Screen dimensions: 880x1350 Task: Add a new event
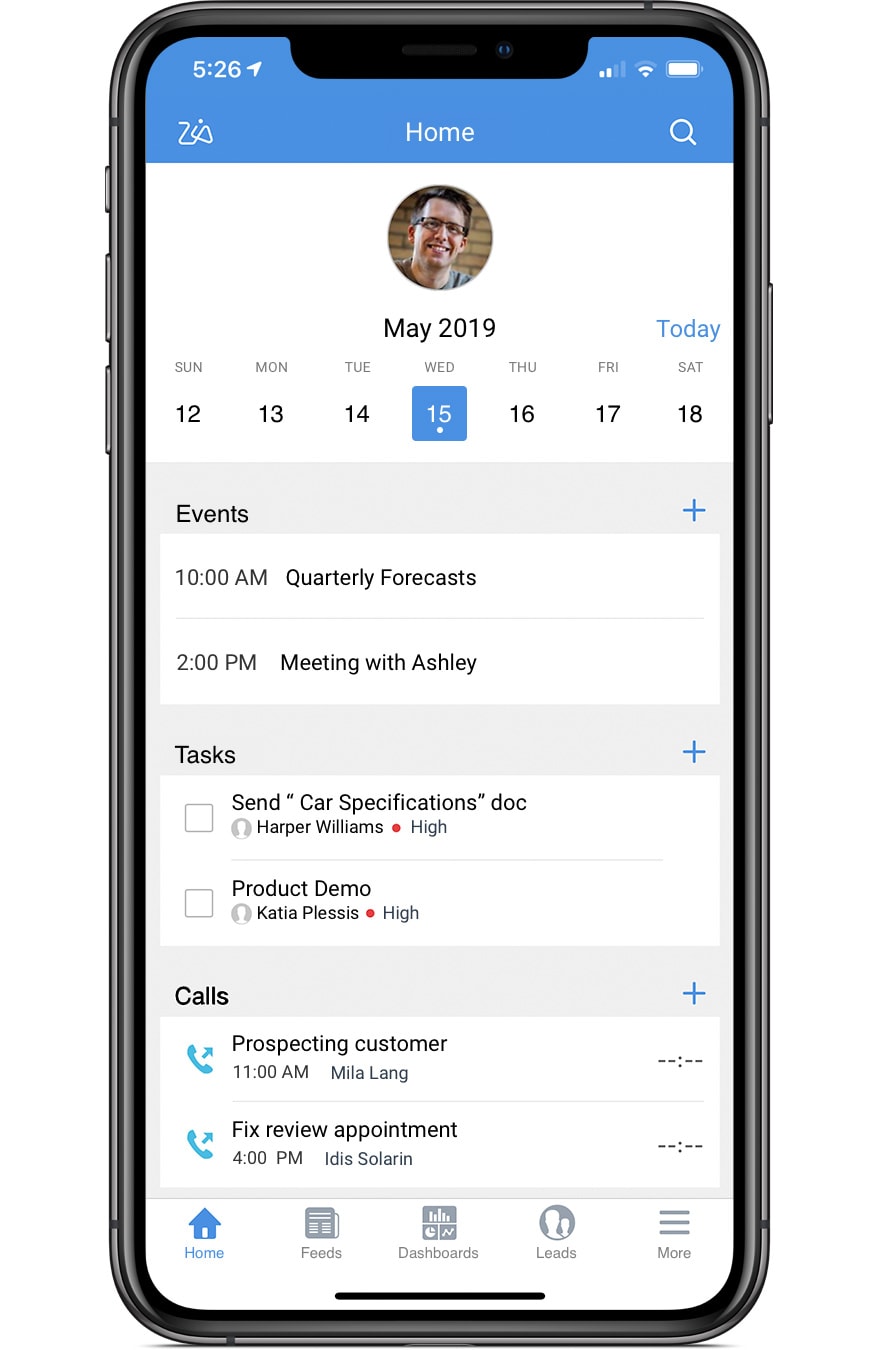coord(693,511)
